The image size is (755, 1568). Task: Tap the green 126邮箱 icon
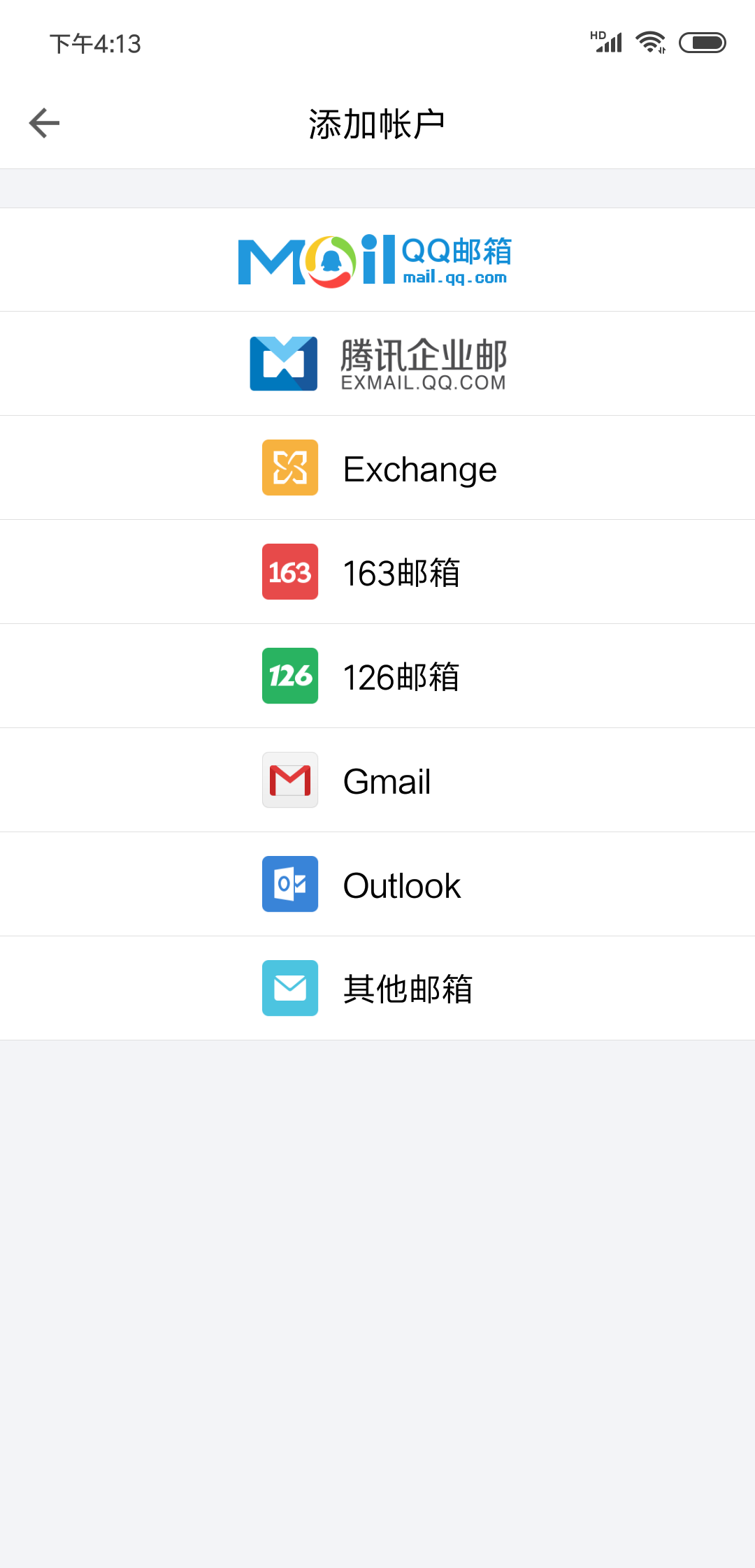tap(289, 676)
